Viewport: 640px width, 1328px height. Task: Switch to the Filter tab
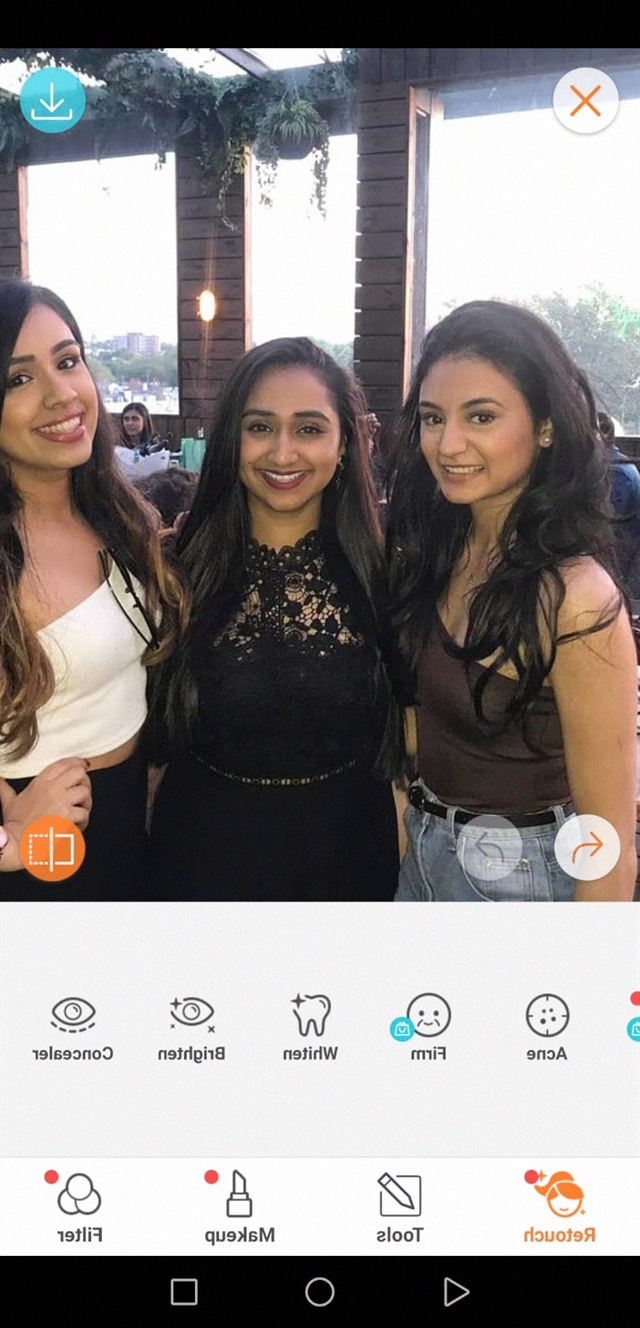(79, 1207)
